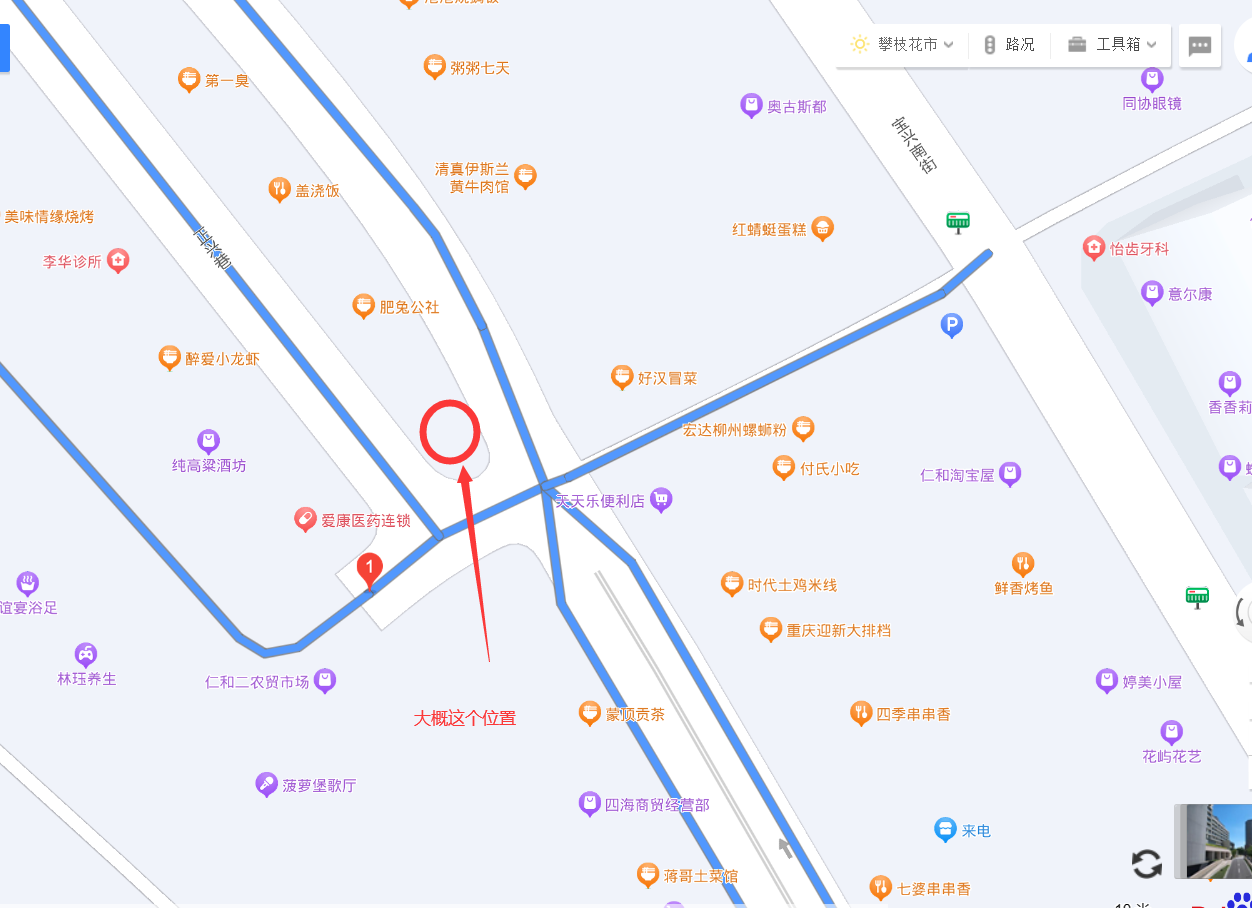Select the 肥兔公社 restaurant marker

pos(364,306)
